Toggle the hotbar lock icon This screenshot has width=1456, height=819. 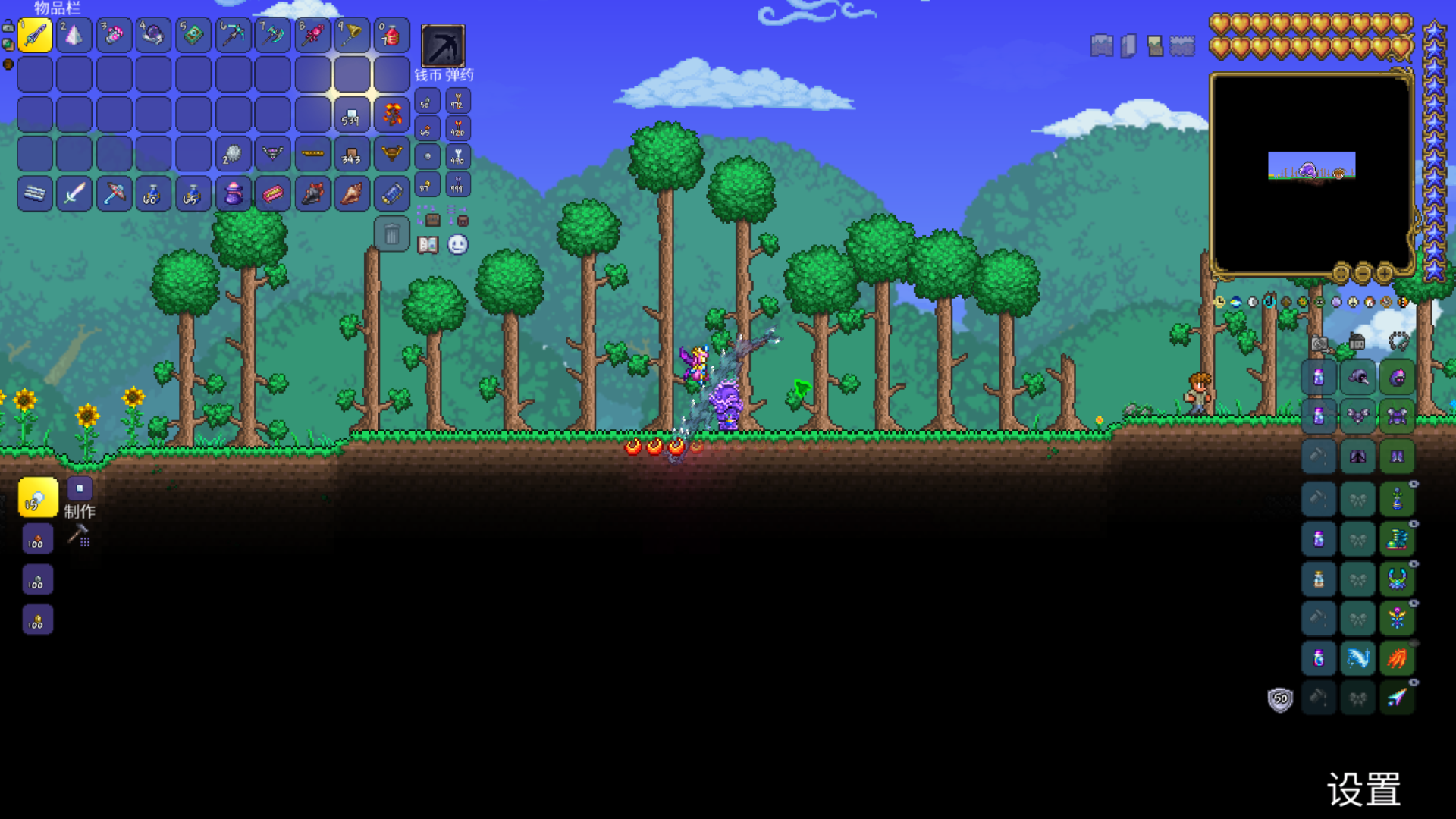(8, 27)
